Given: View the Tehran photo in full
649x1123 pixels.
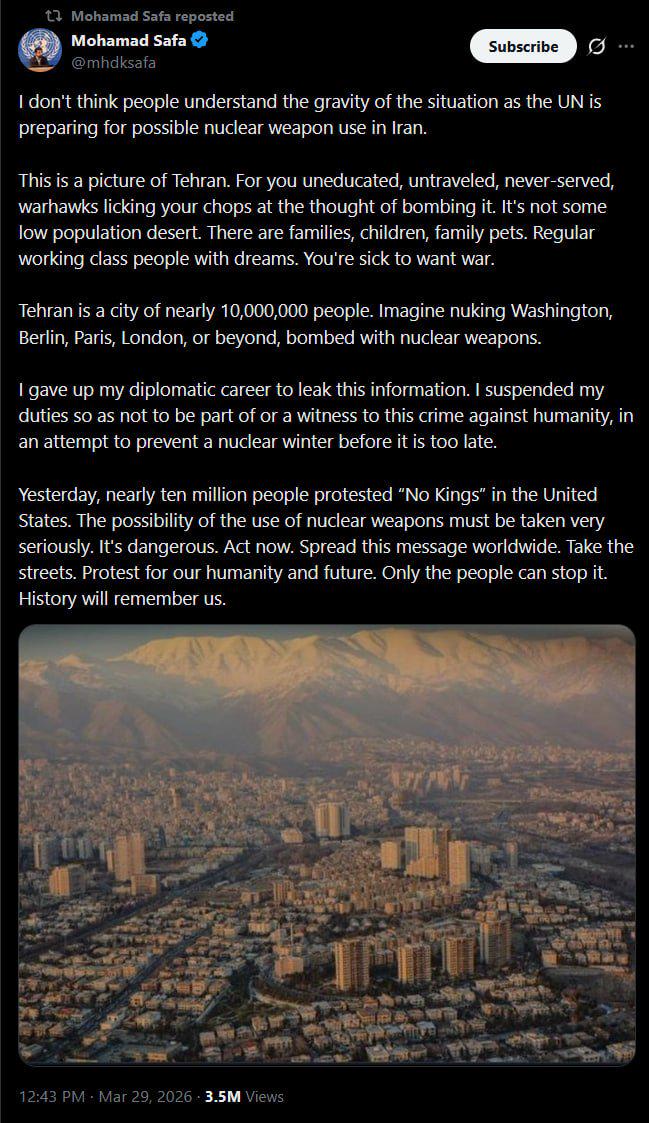Looking at the screenshot, I should click(x=326, y=845).
